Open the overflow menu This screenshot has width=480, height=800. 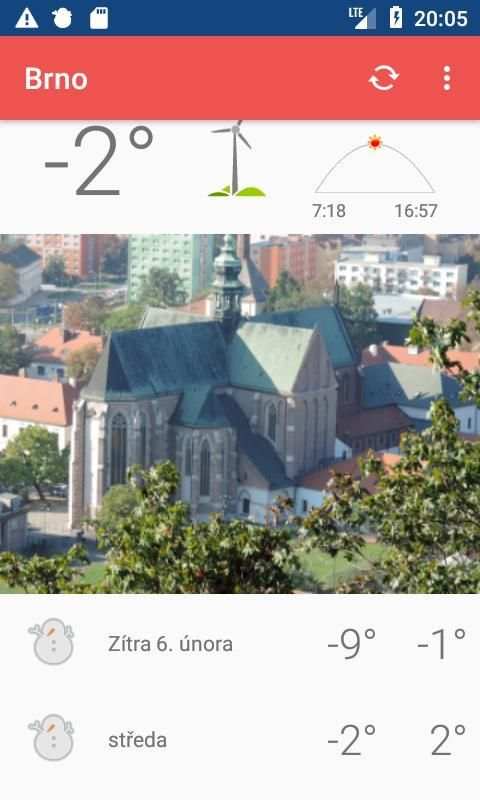447,79
